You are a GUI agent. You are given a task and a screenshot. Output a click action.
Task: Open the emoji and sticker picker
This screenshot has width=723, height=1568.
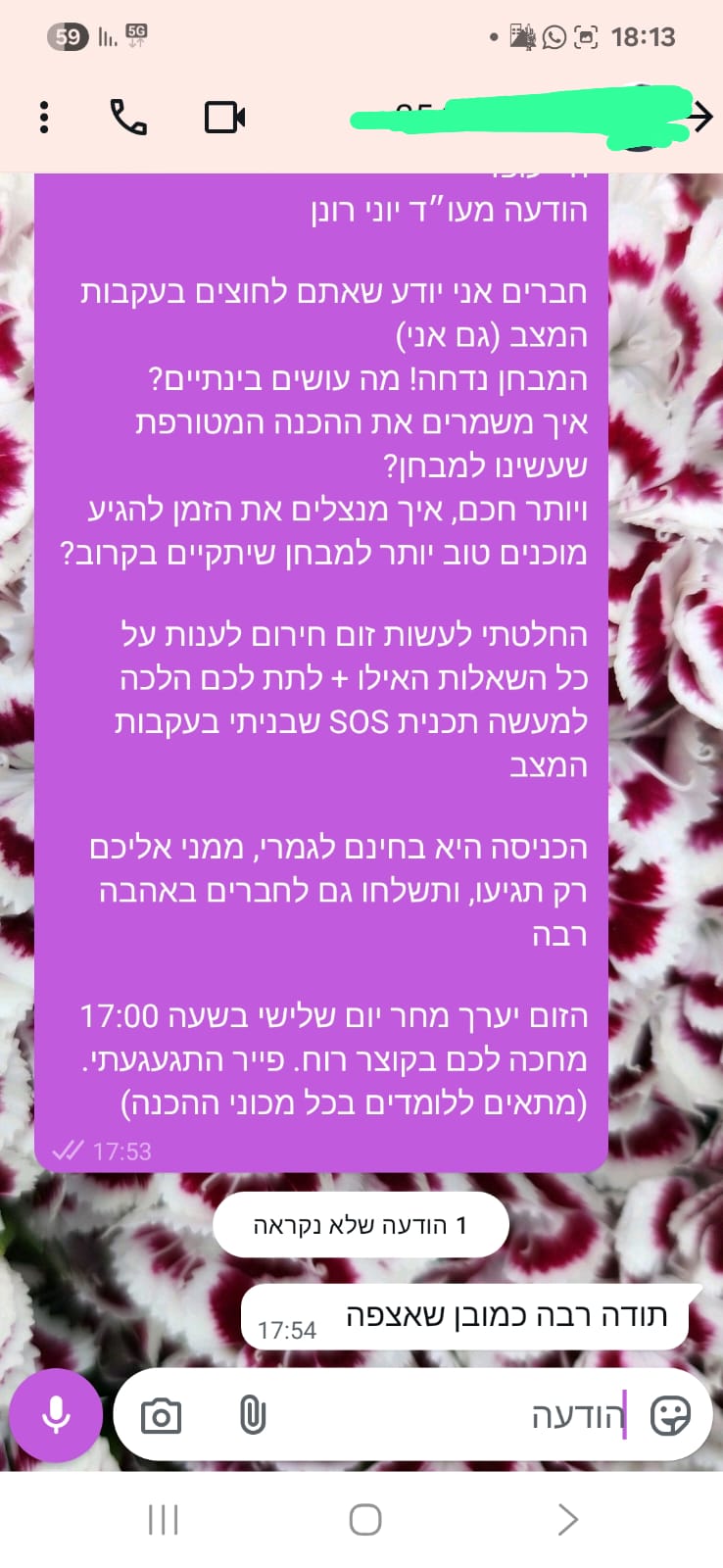tap(670, 1416)
